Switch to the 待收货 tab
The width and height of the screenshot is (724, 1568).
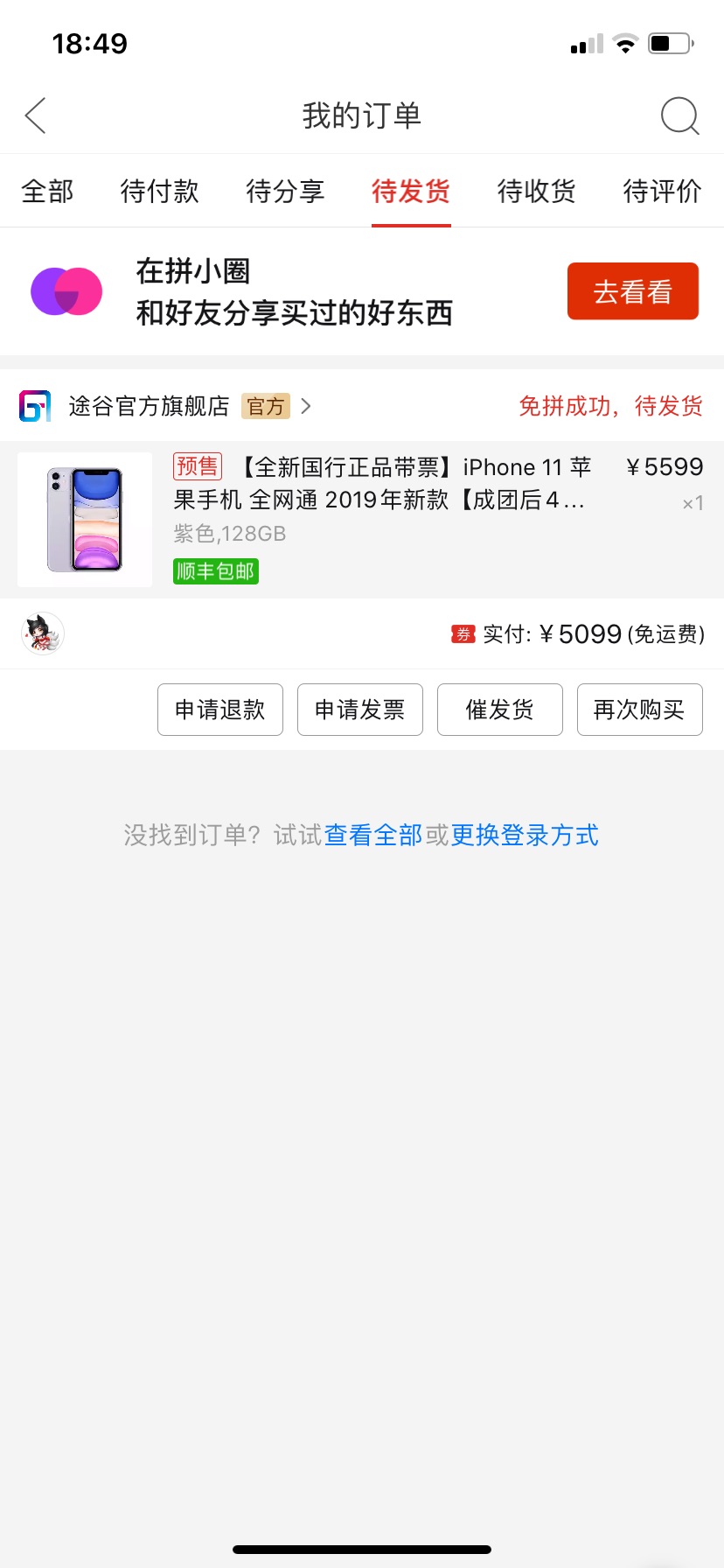[537, 191]
